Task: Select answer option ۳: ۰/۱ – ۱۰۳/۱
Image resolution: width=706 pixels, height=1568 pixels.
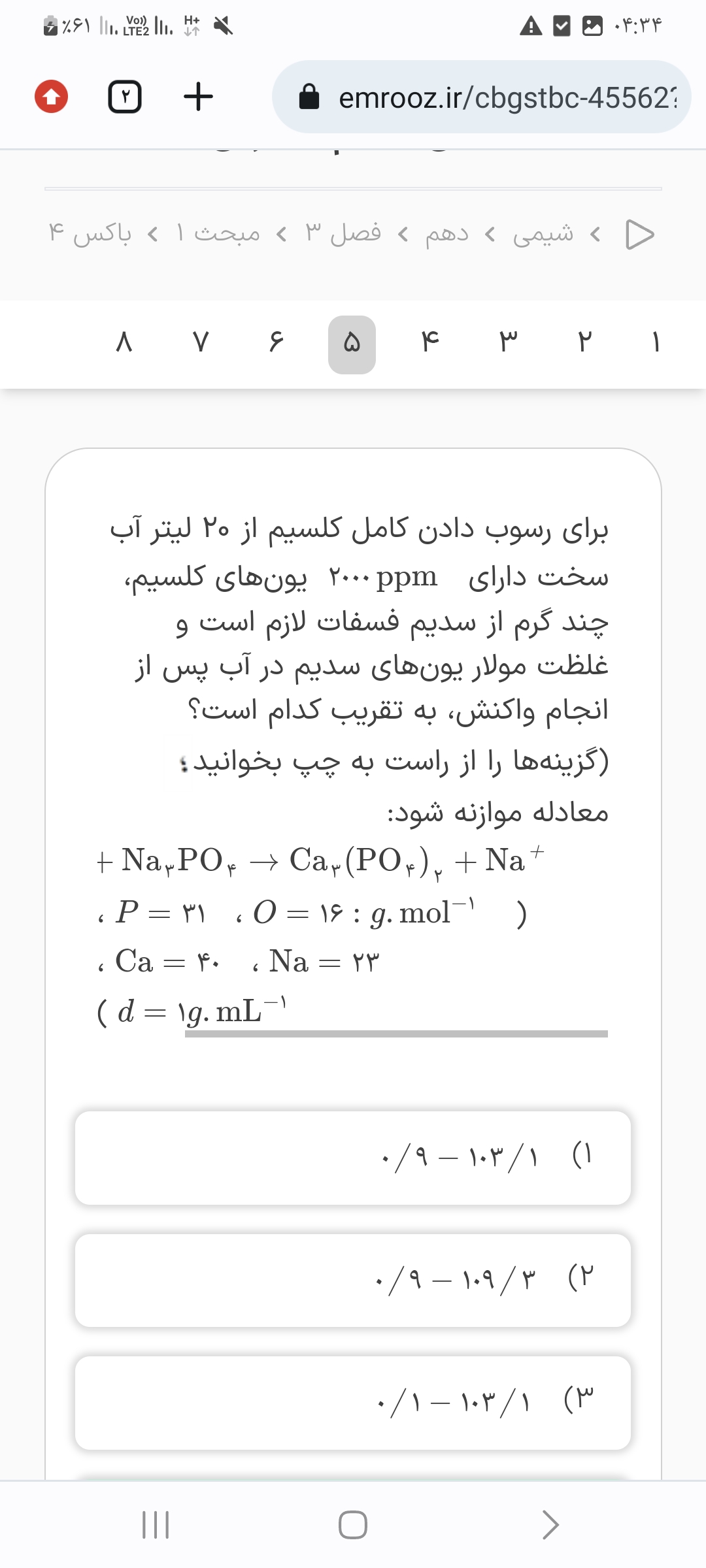Action: pos(353,1402)
